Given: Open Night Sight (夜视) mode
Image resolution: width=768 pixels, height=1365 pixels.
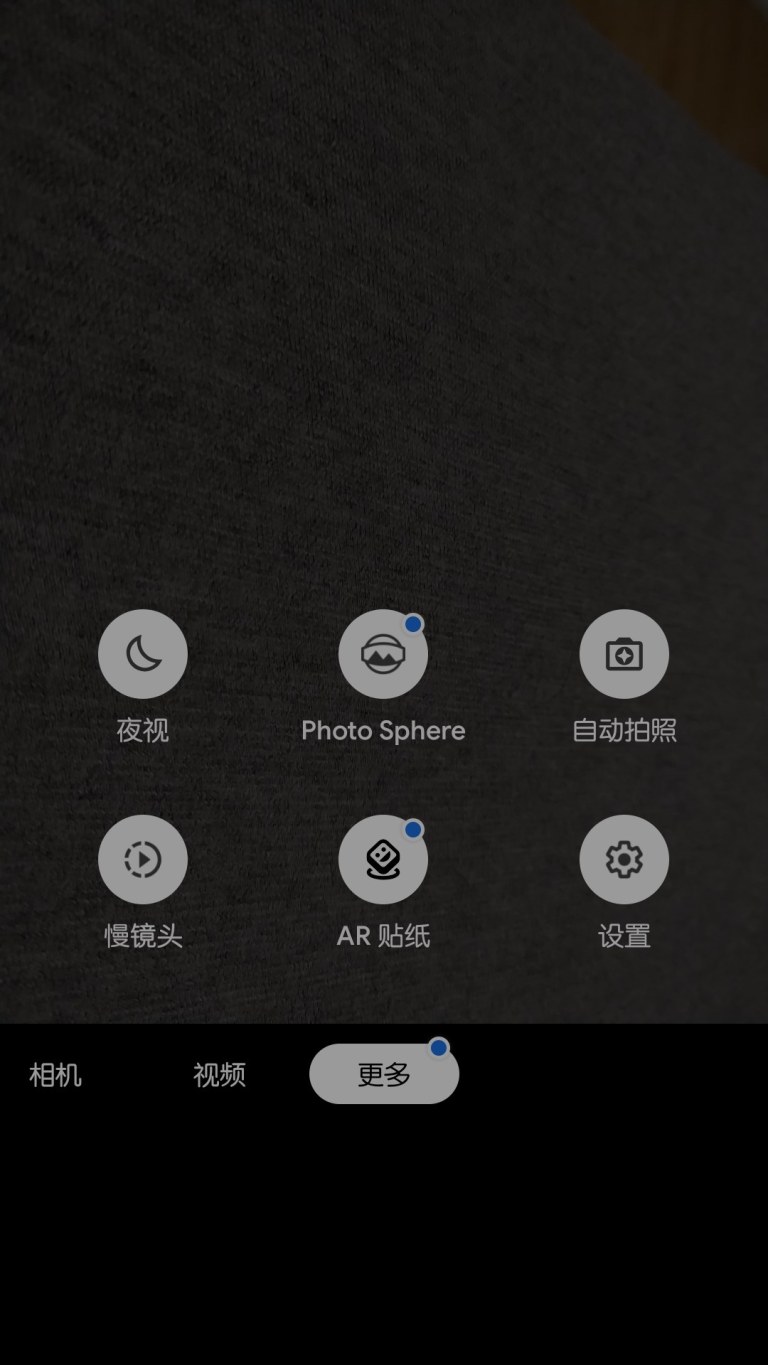Looking at the screenshot, I should pyautogui.click(x=143, y=654).
